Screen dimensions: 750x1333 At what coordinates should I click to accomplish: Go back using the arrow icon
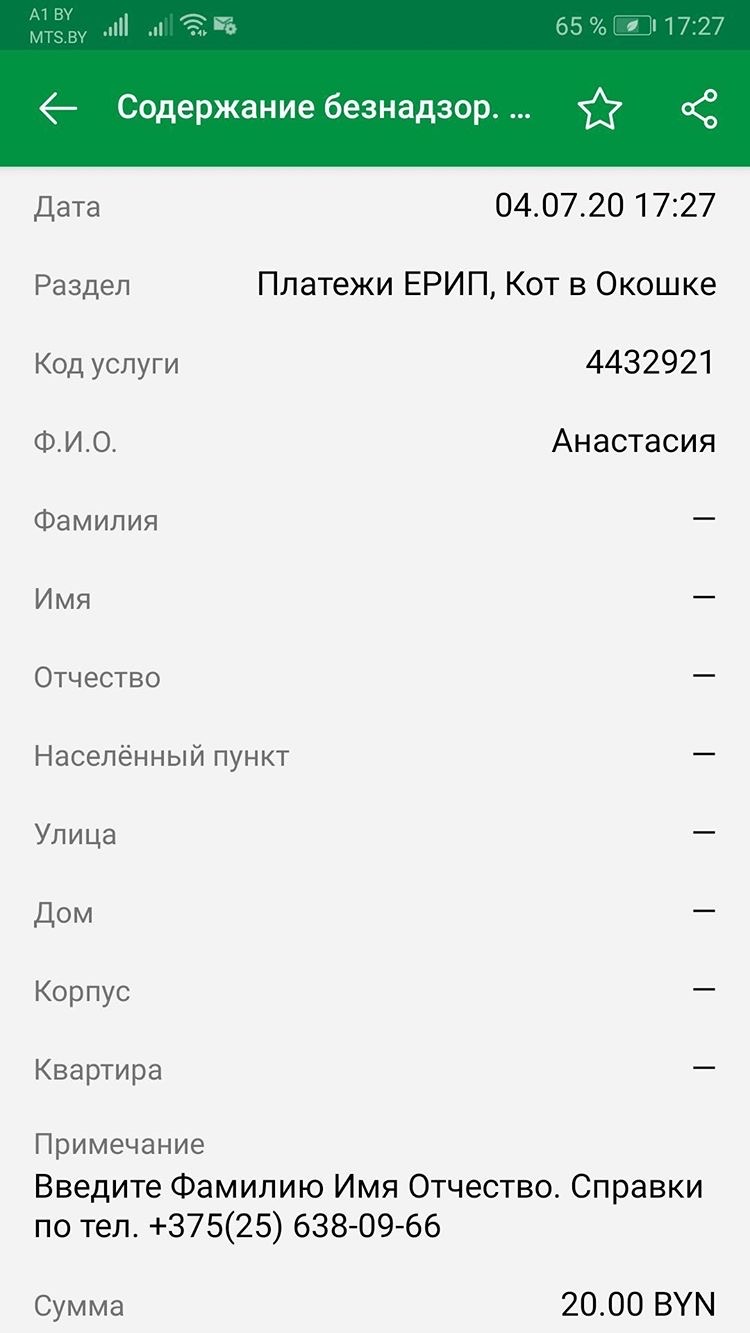click(58, 108)
